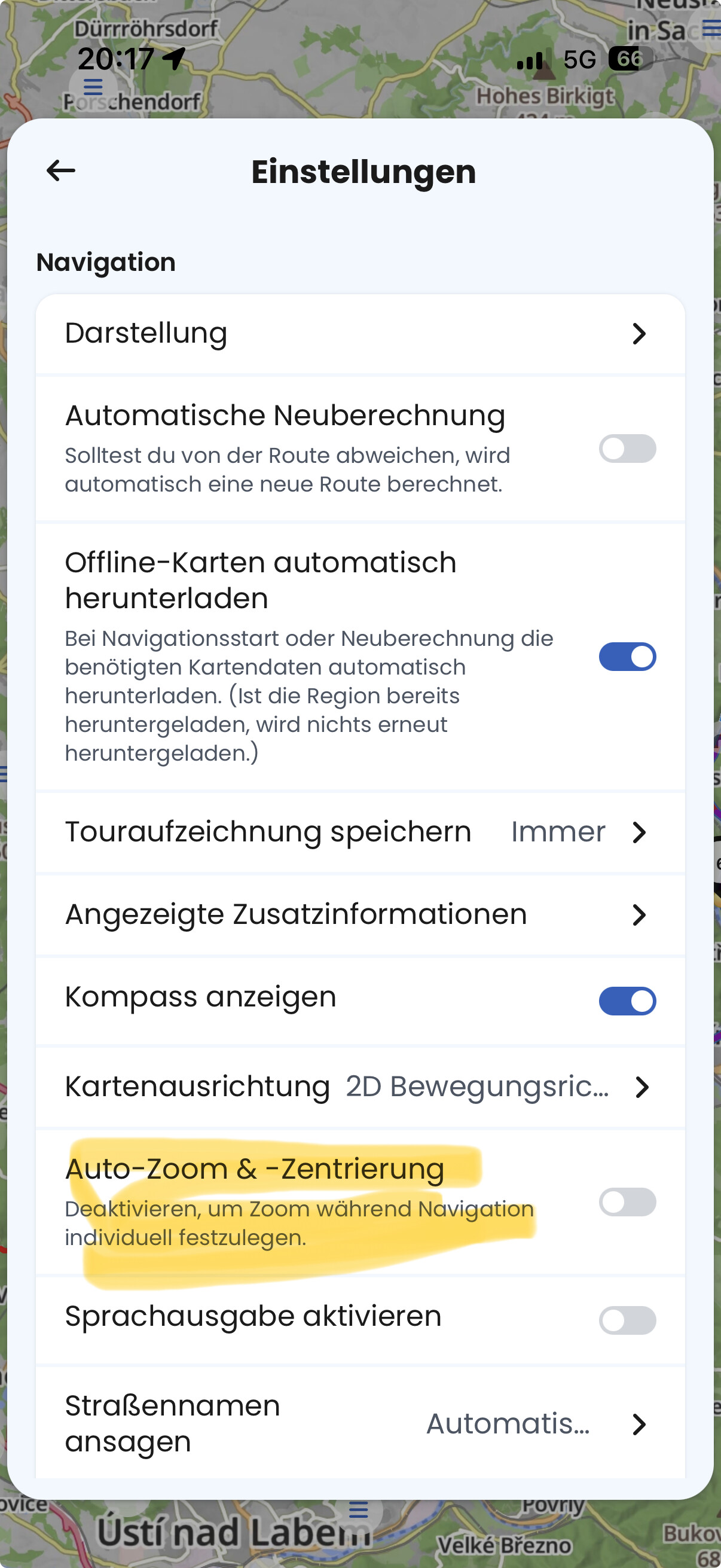Open Straßennamen ansagen setting
The height and width of the screenshot is (1568, 721).
(360, 1424)
